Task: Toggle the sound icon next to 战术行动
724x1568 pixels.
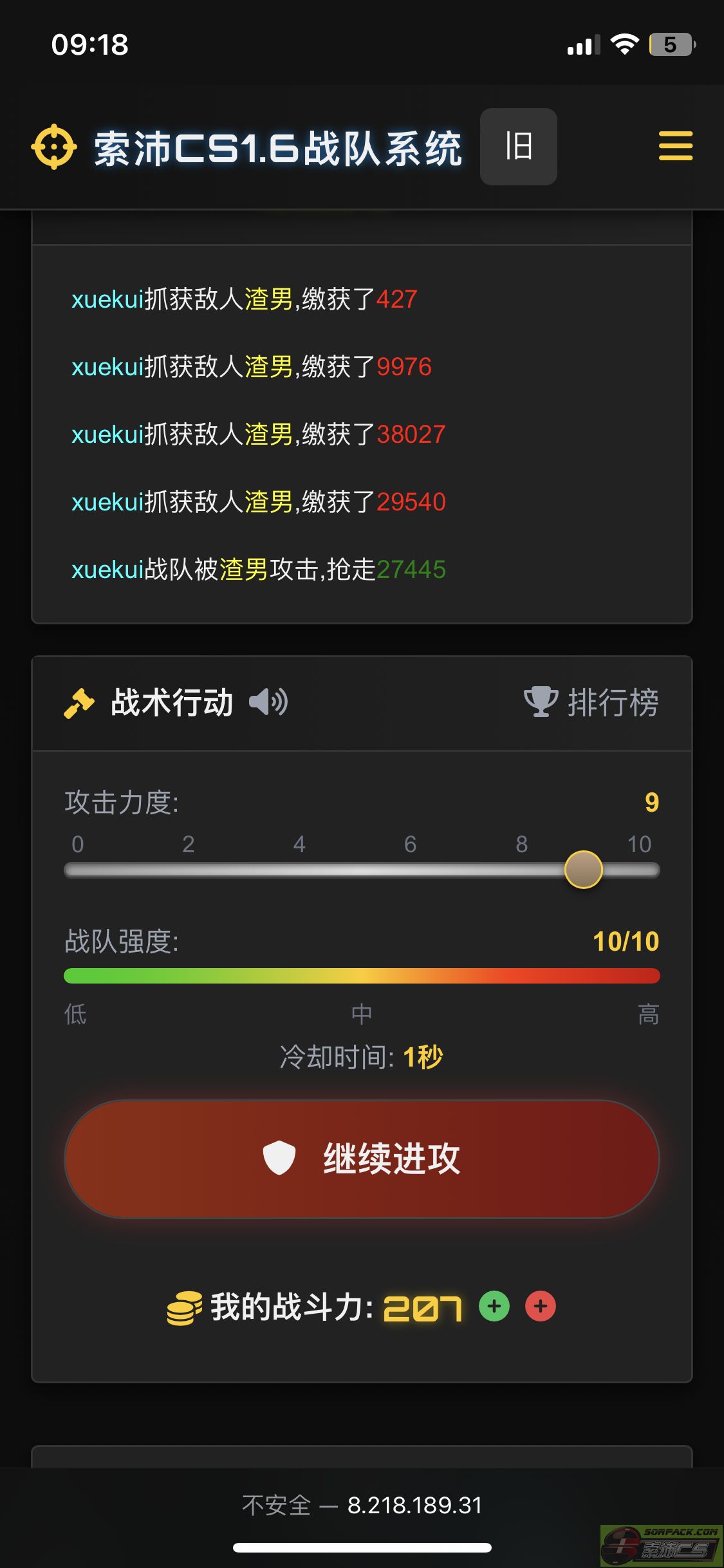Action: (268, 702)
